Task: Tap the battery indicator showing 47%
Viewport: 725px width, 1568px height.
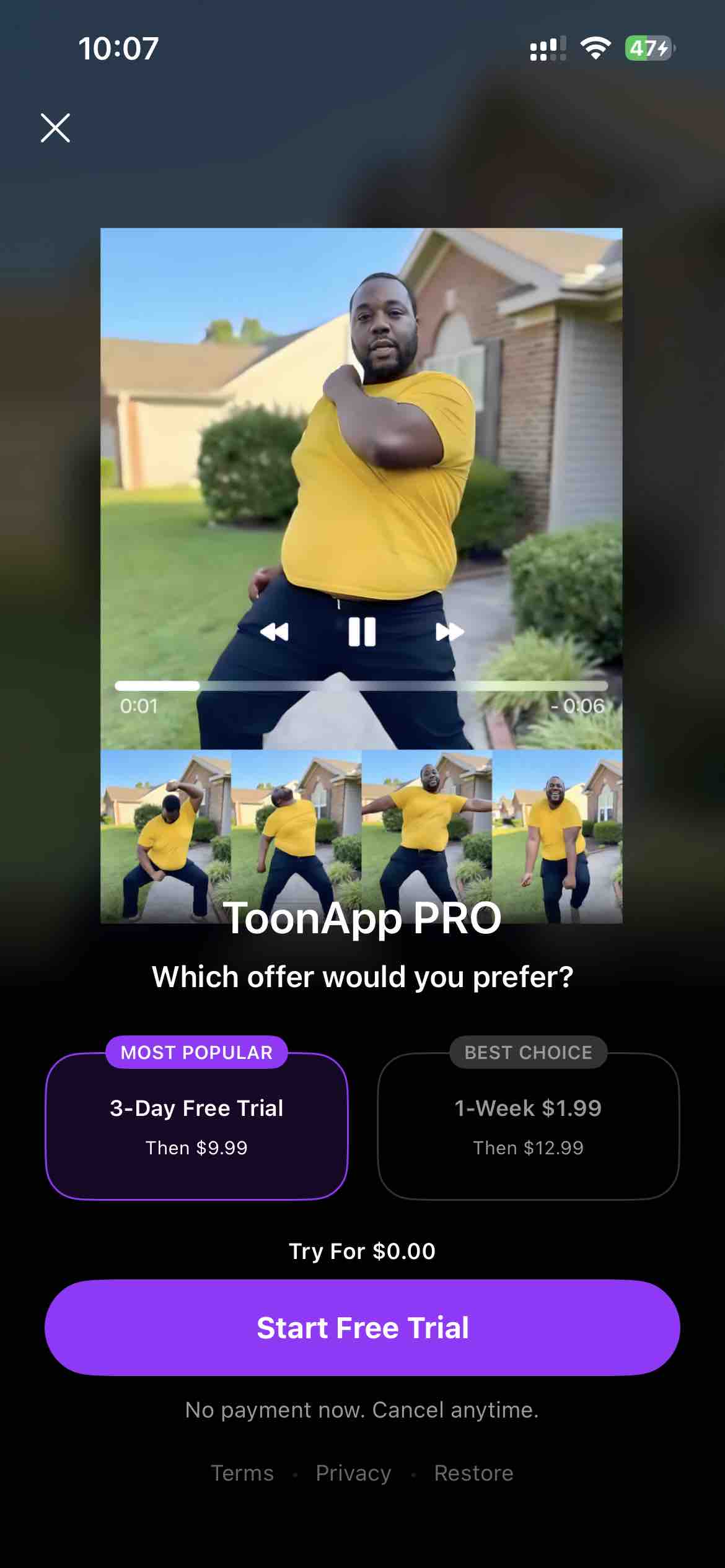Action: [646, 48]
